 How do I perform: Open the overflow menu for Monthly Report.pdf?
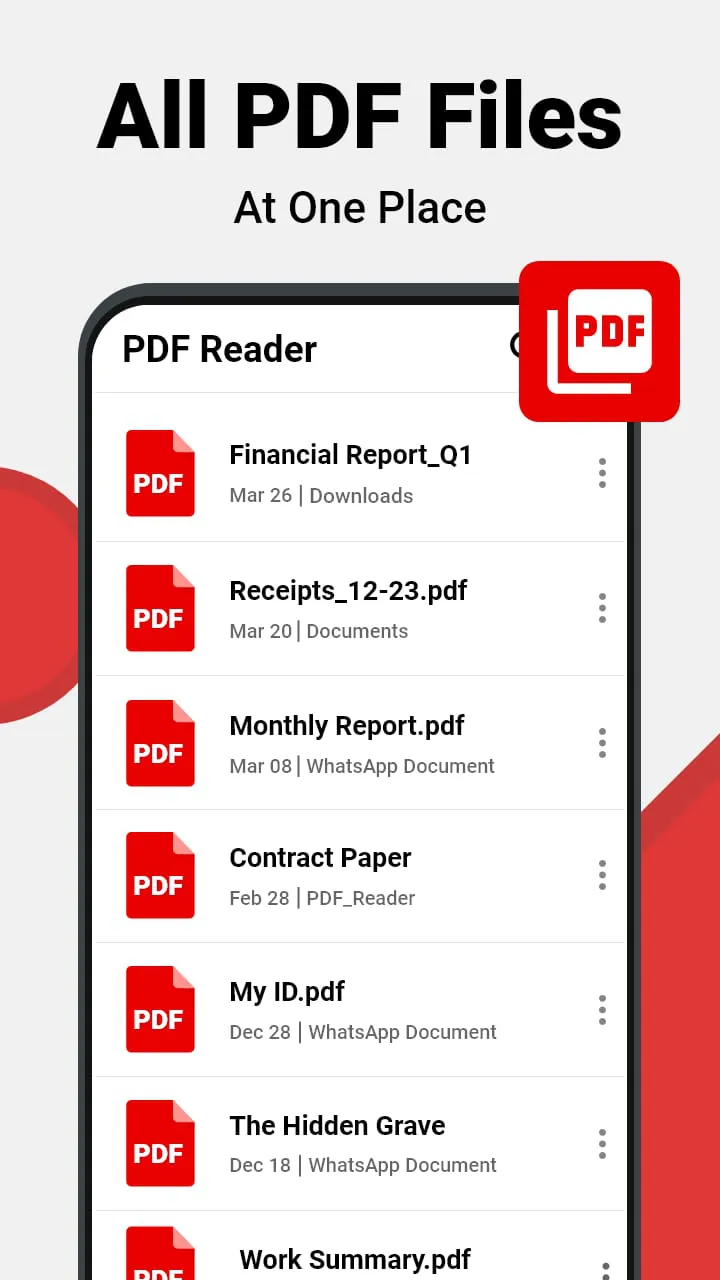pos(602,742)
